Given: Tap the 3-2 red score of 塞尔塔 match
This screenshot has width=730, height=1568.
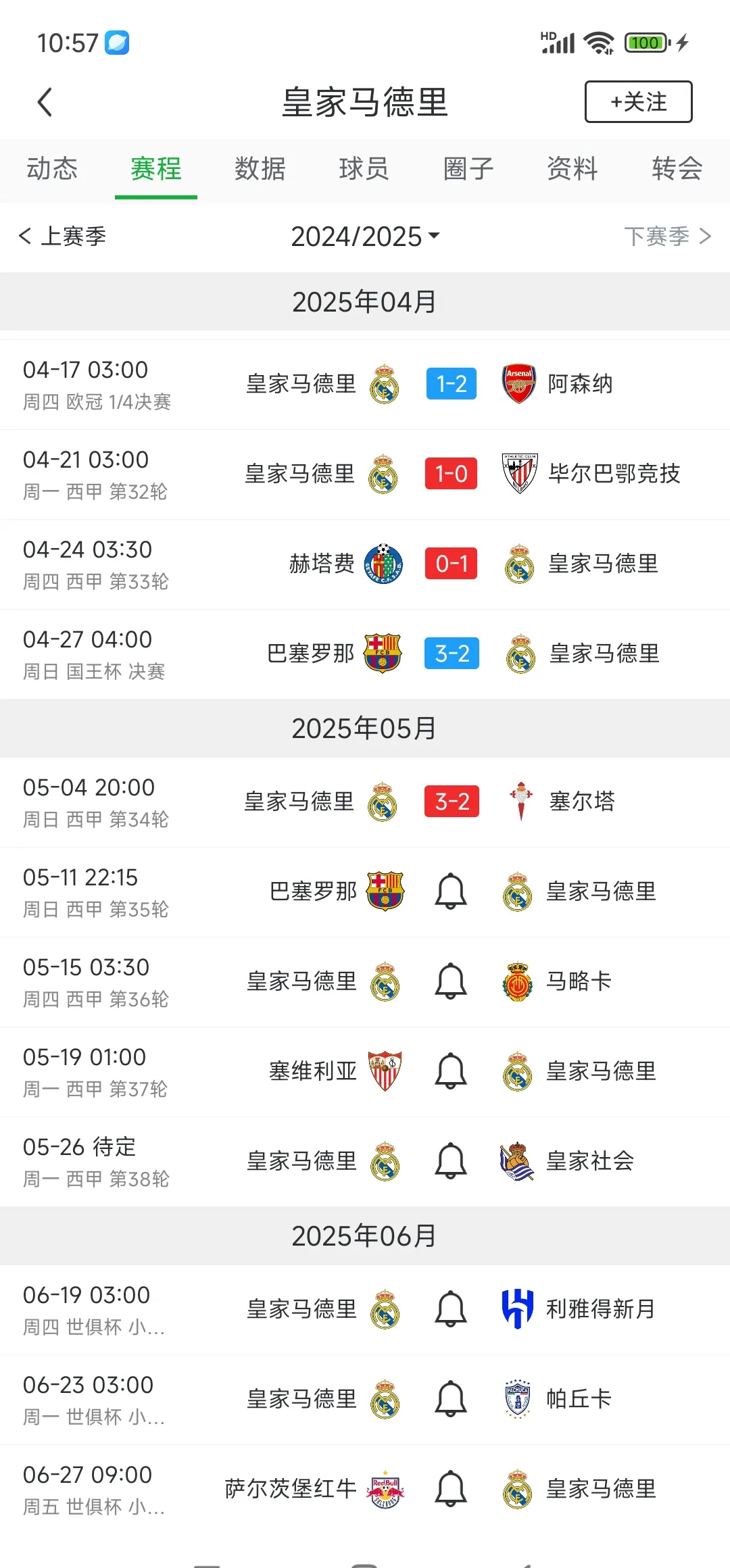Looking at the screenshot, I should [x=451, y=802].
